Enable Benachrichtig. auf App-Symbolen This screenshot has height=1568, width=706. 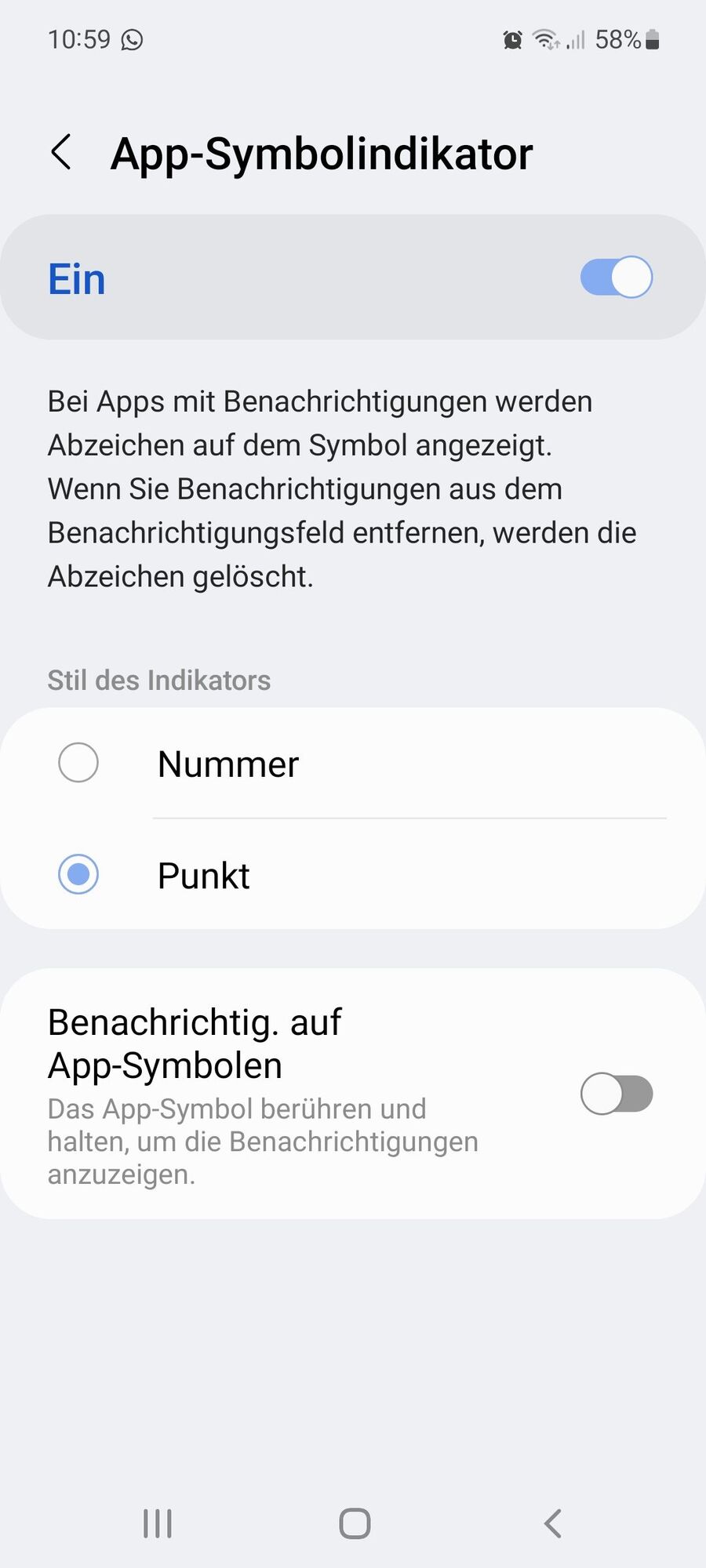tap(616, 1094)
